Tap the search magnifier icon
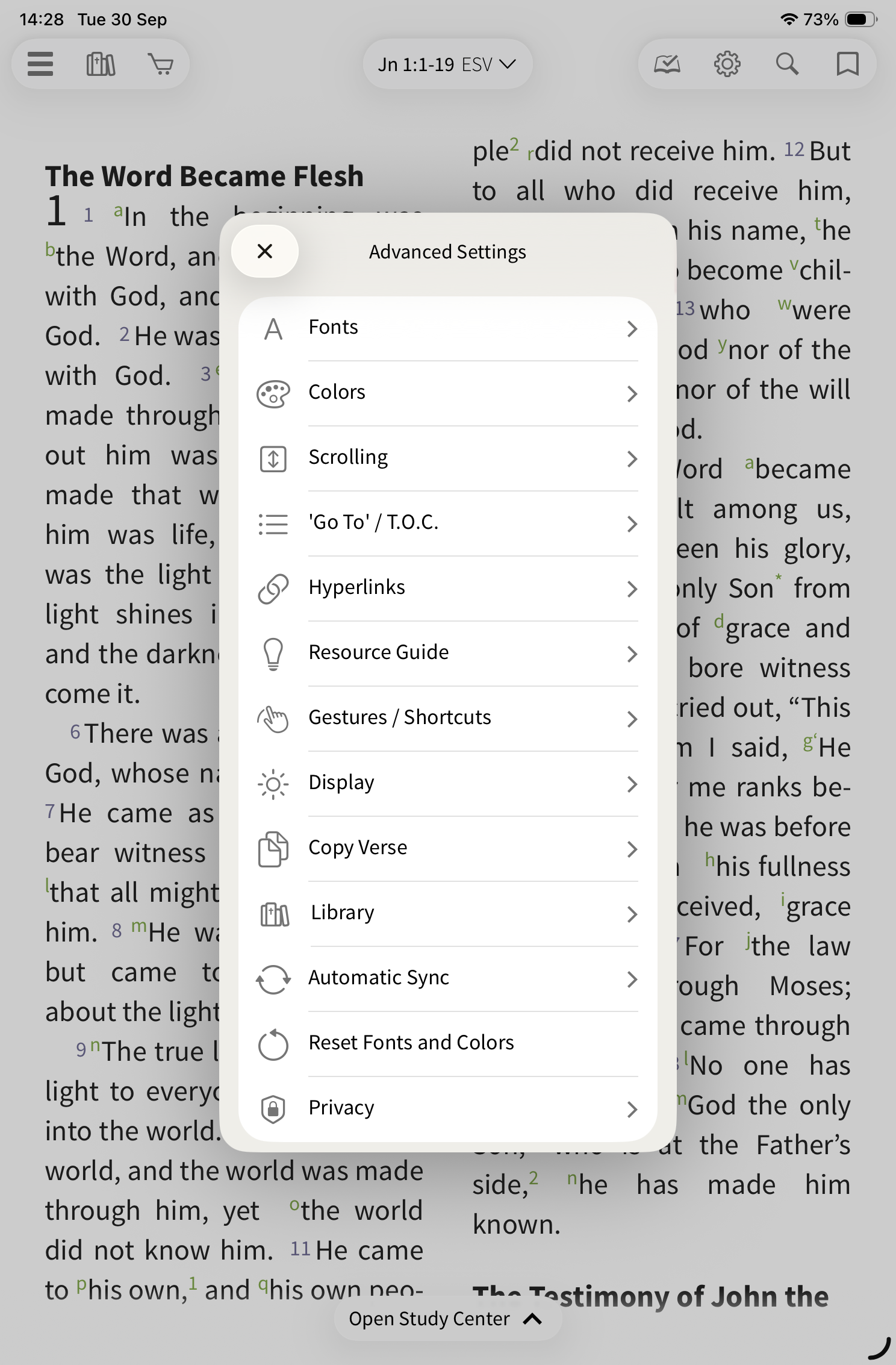Image resolution: width=896 pixels, height=1365 pixels. (x=787, y=64)
